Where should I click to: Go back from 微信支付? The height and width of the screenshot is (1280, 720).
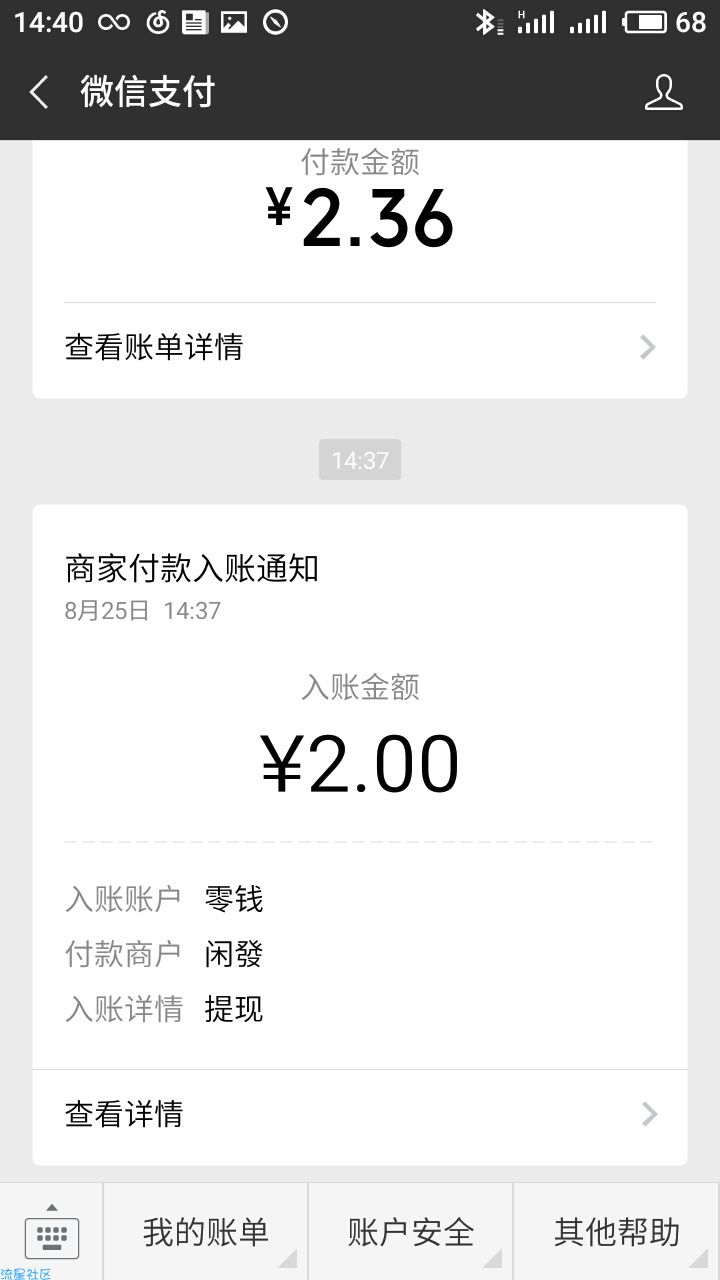(x=39, y=93)
